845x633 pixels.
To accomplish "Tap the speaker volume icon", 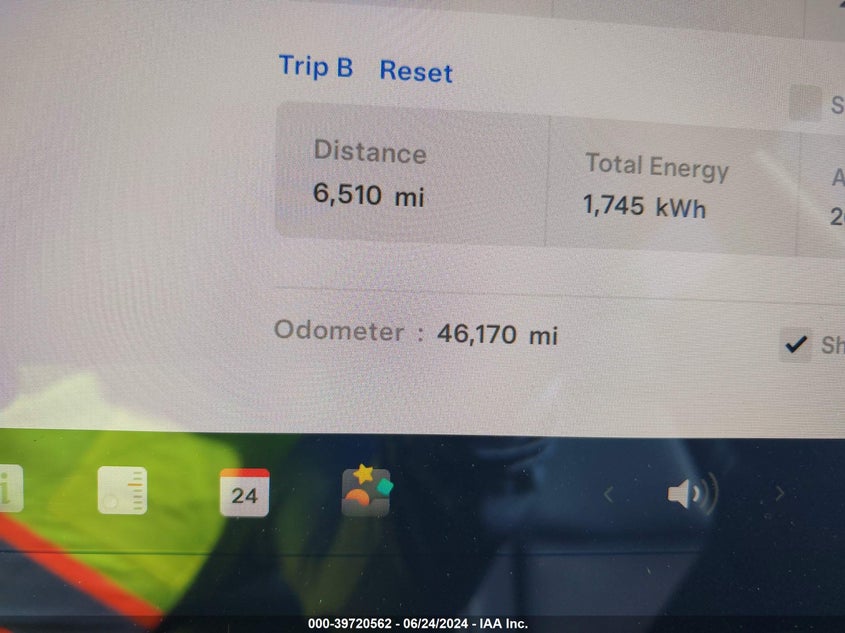I will pos(692,493).
